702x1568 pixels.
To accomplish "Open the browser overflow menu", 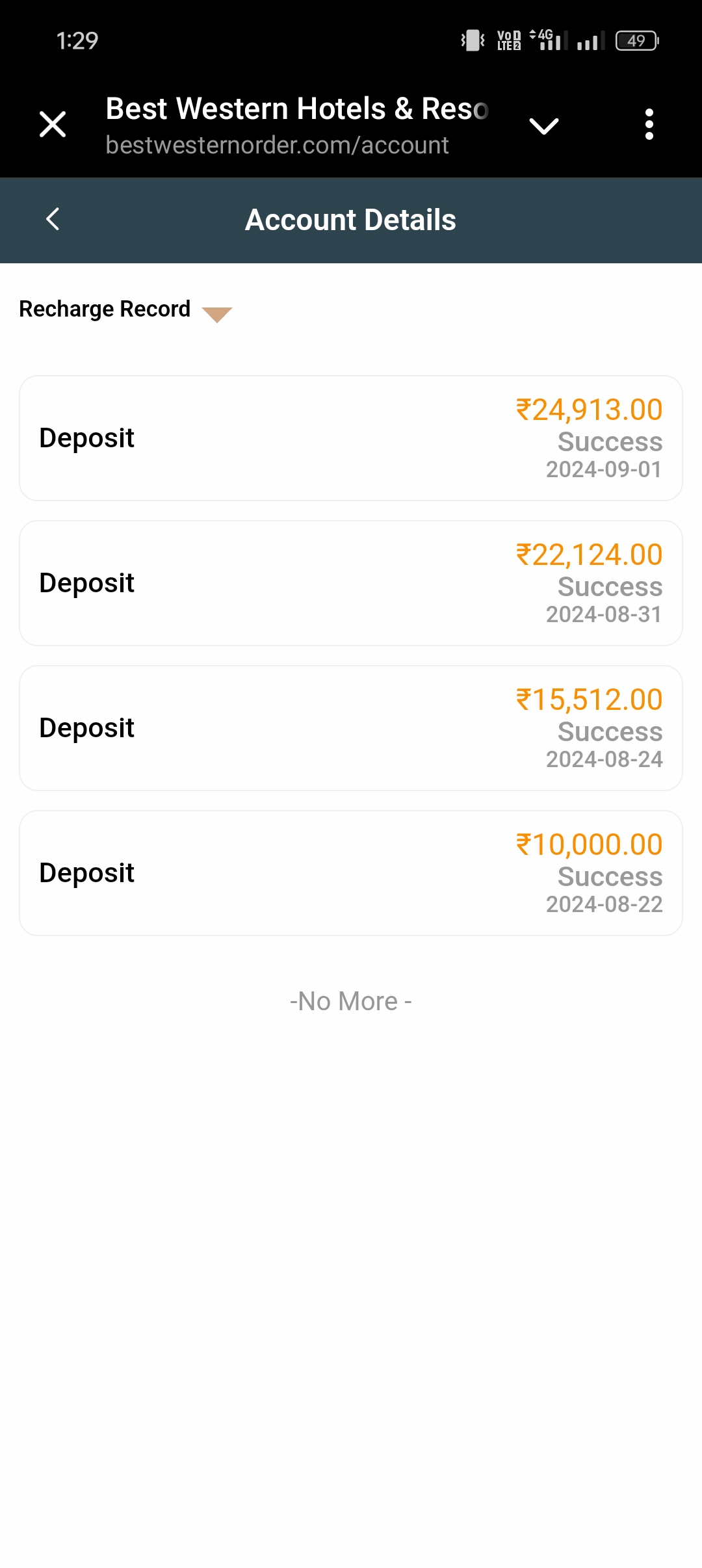I will (649, 124).
